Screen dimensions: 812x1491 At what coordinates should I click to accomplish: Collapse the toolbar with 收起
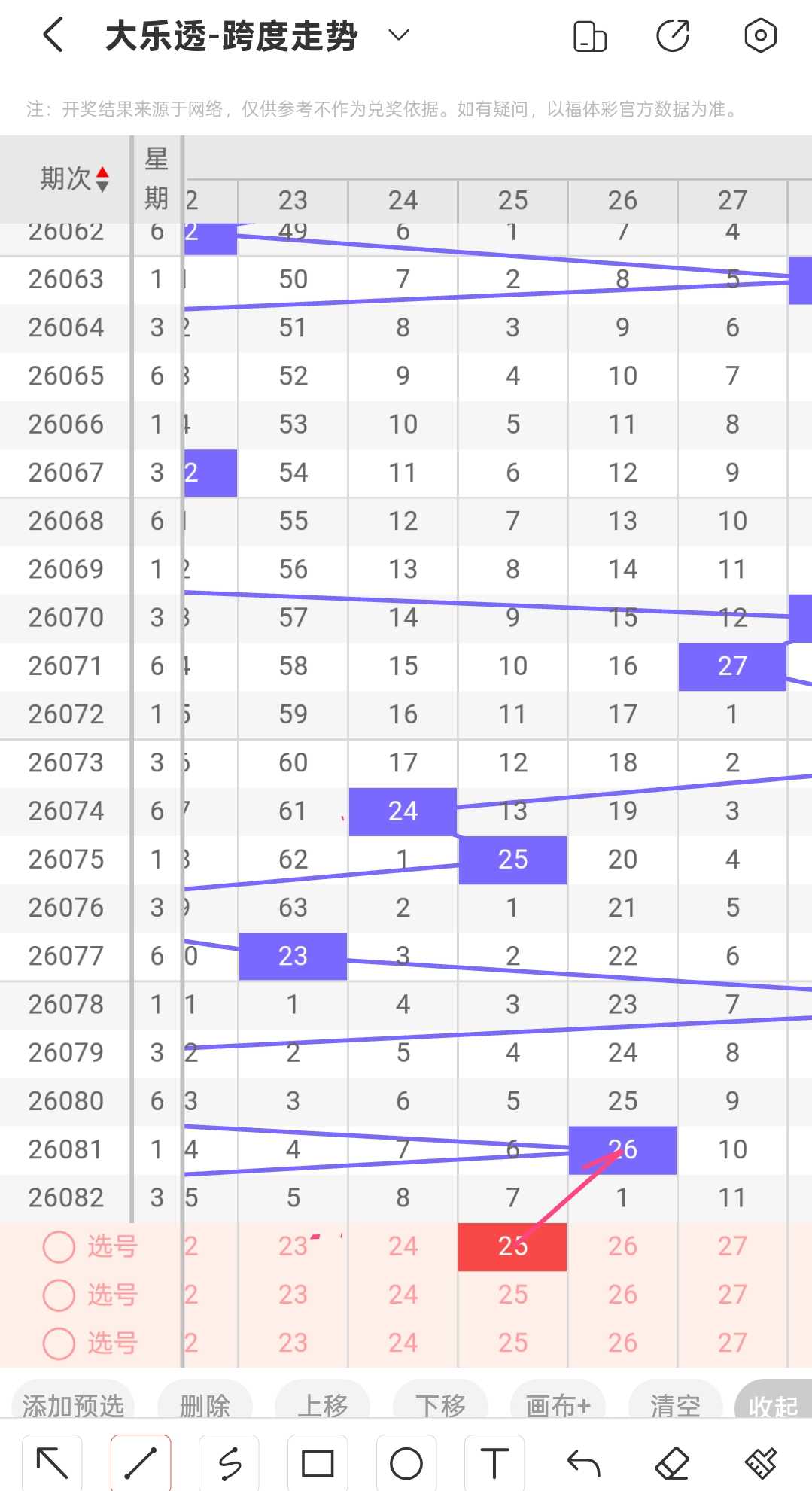(x=773, y=1405)
